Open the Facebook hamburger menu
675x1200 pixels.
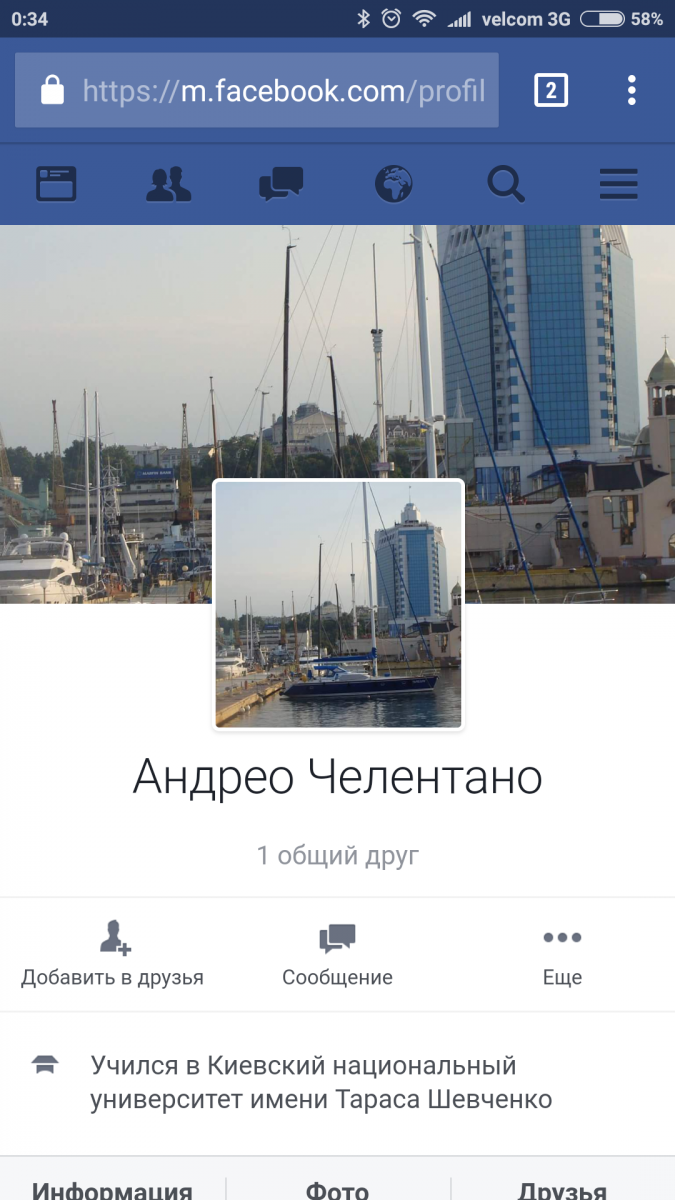pyautogui.click(x=618, y=184)
